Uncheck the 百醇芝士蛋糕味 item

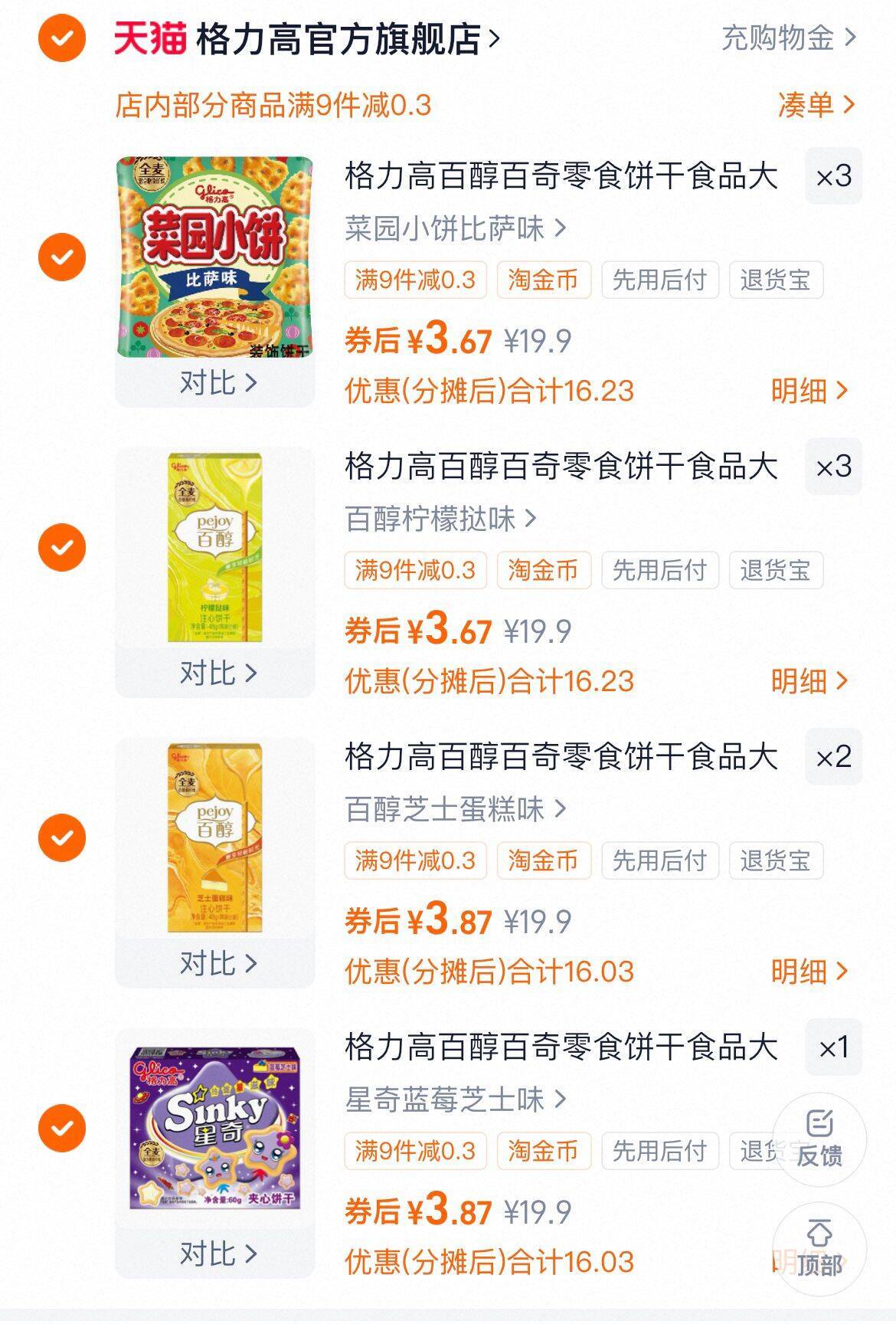tap(62, 837)
